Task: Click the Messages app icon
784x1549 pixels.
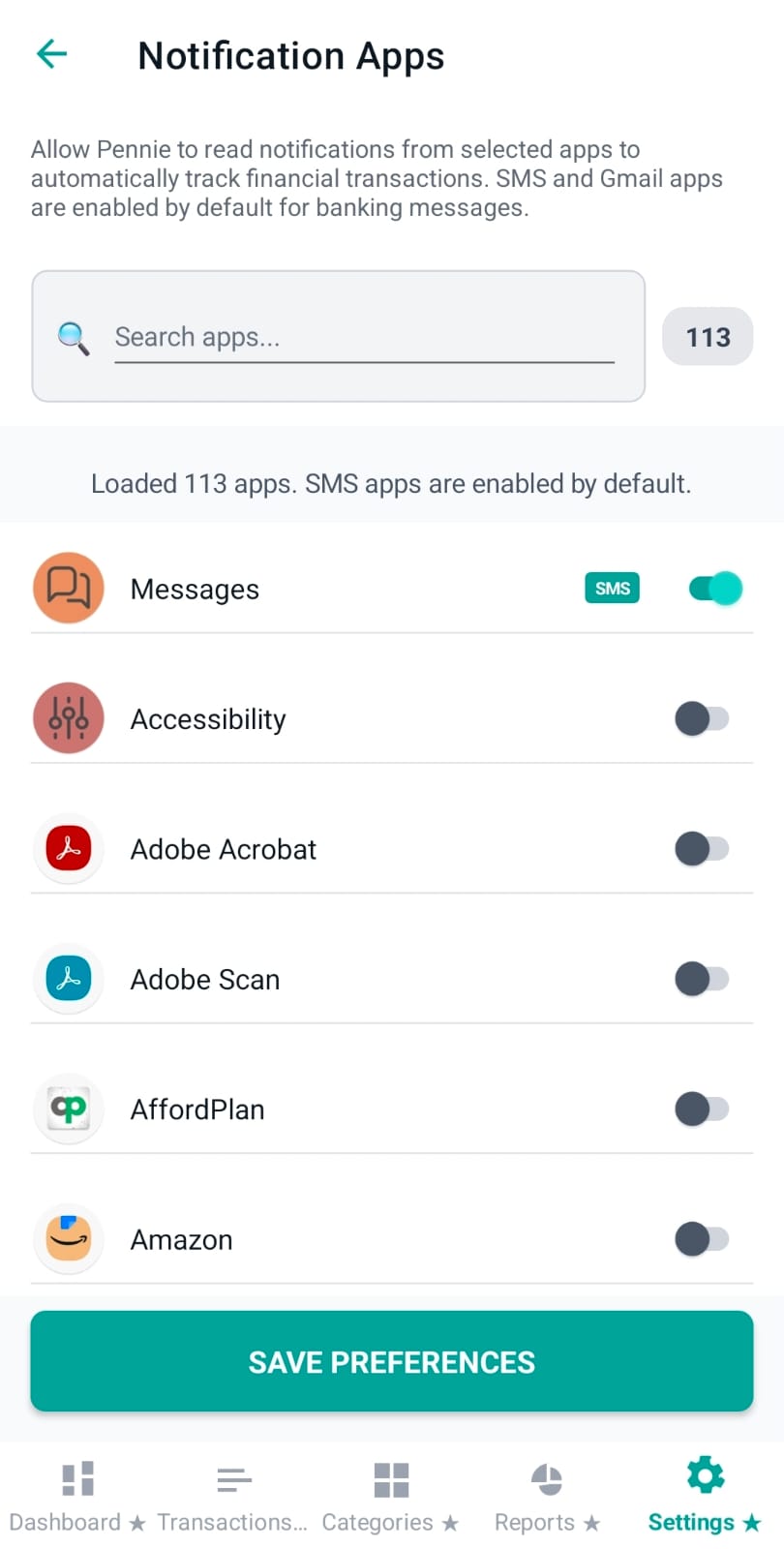Action: click(68, 588)
